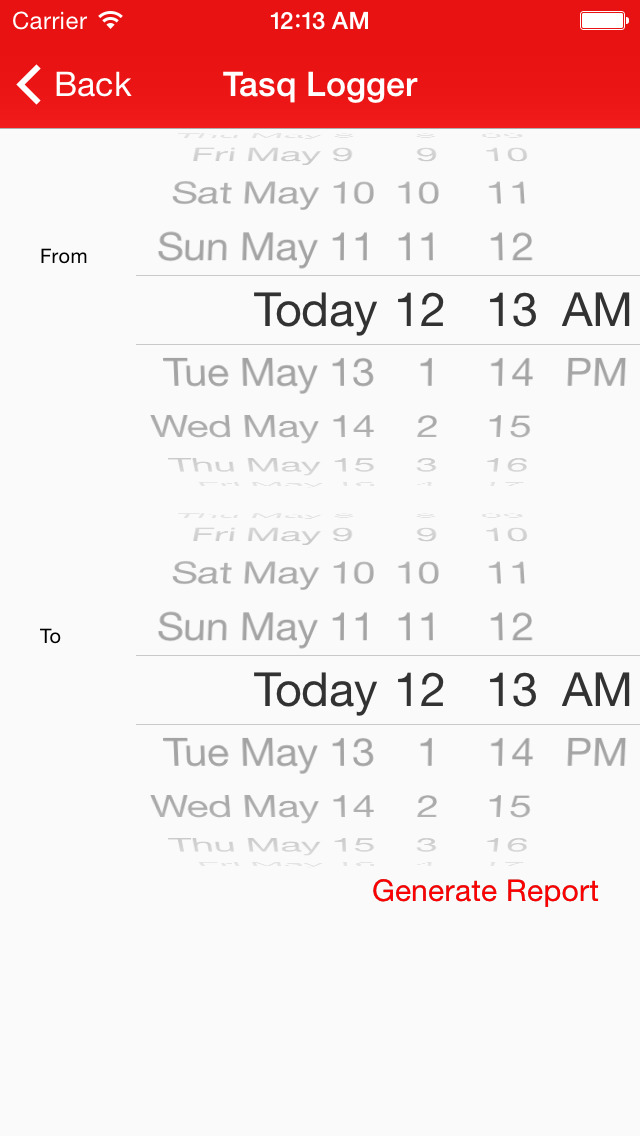
Task: Go back using the Back button
Action: pyautogui.click(x=75, y=85)
